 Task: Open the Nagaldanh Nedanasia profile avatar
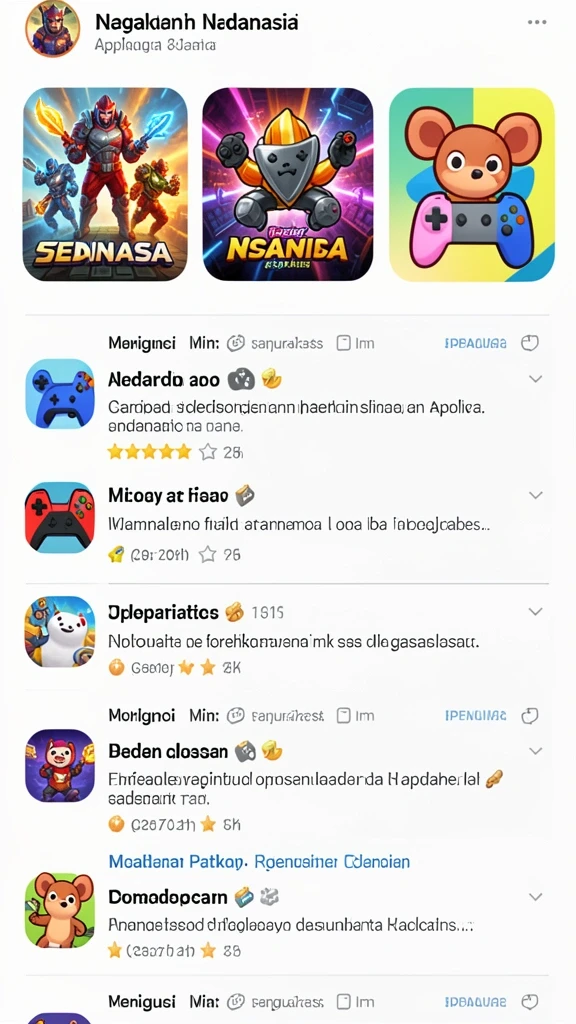pyautogui.click(x=52, y=27)
